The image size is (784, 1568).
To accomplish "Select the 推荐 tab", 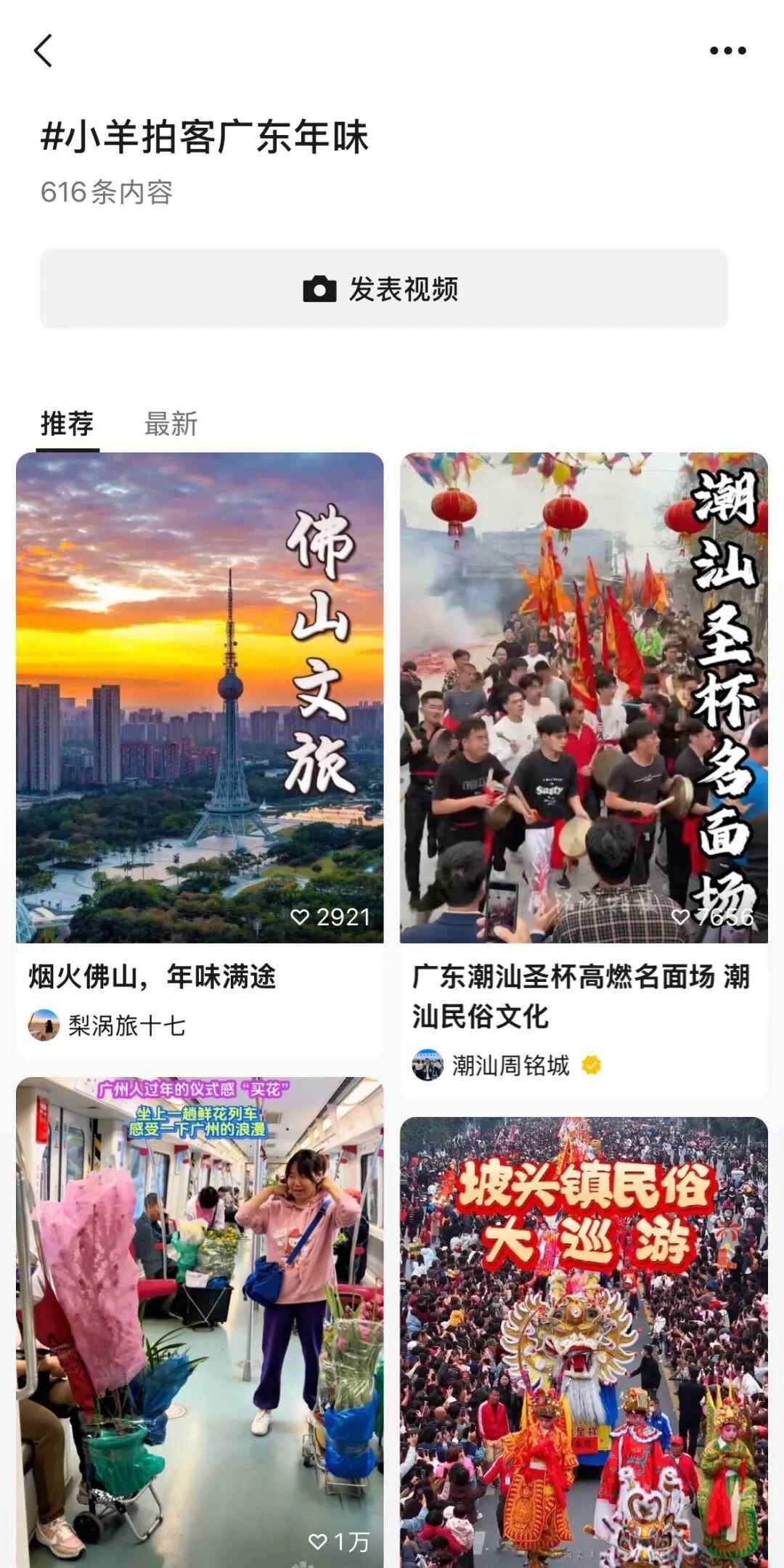I will pyautogui.click(x=67, y=424).
